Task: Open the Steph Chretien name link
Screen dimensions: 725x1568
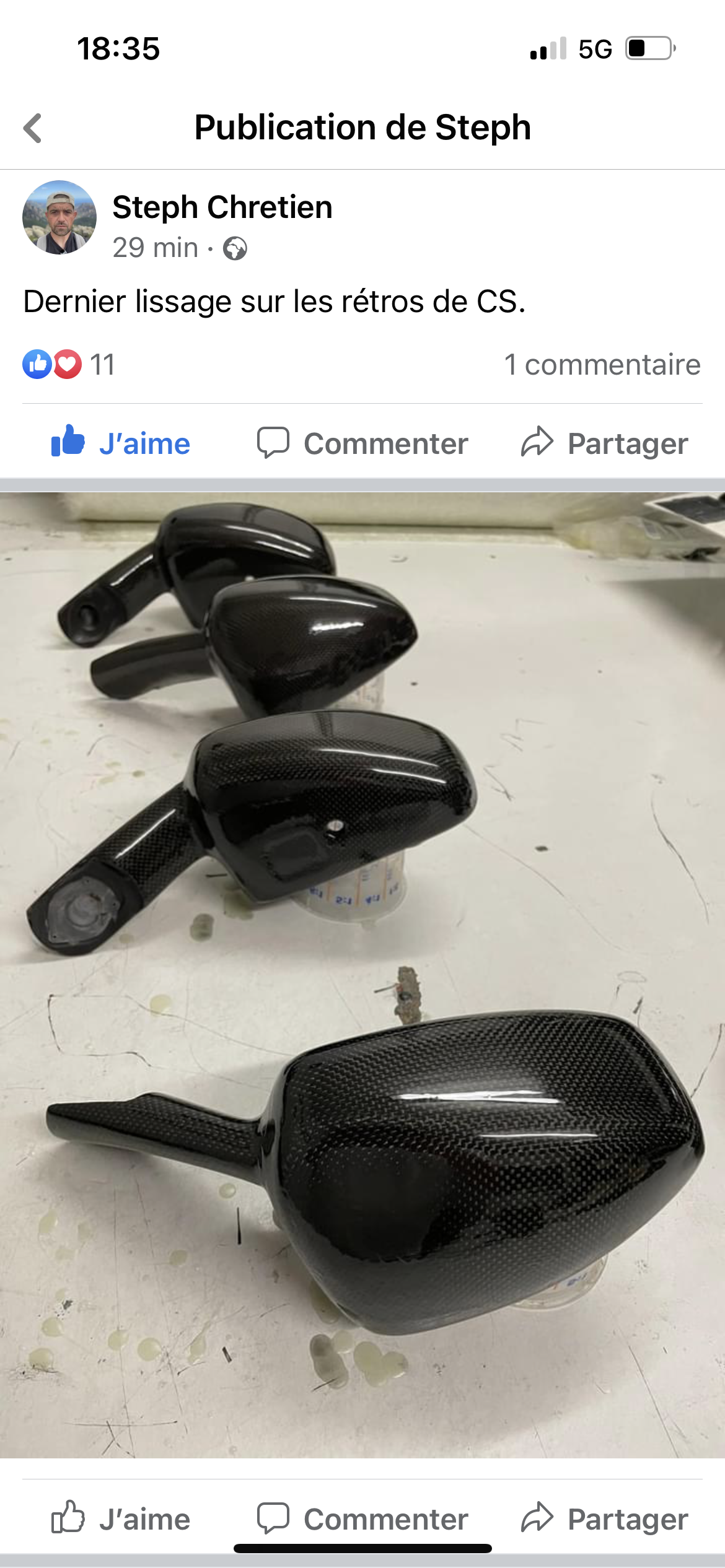Action: 222,207
